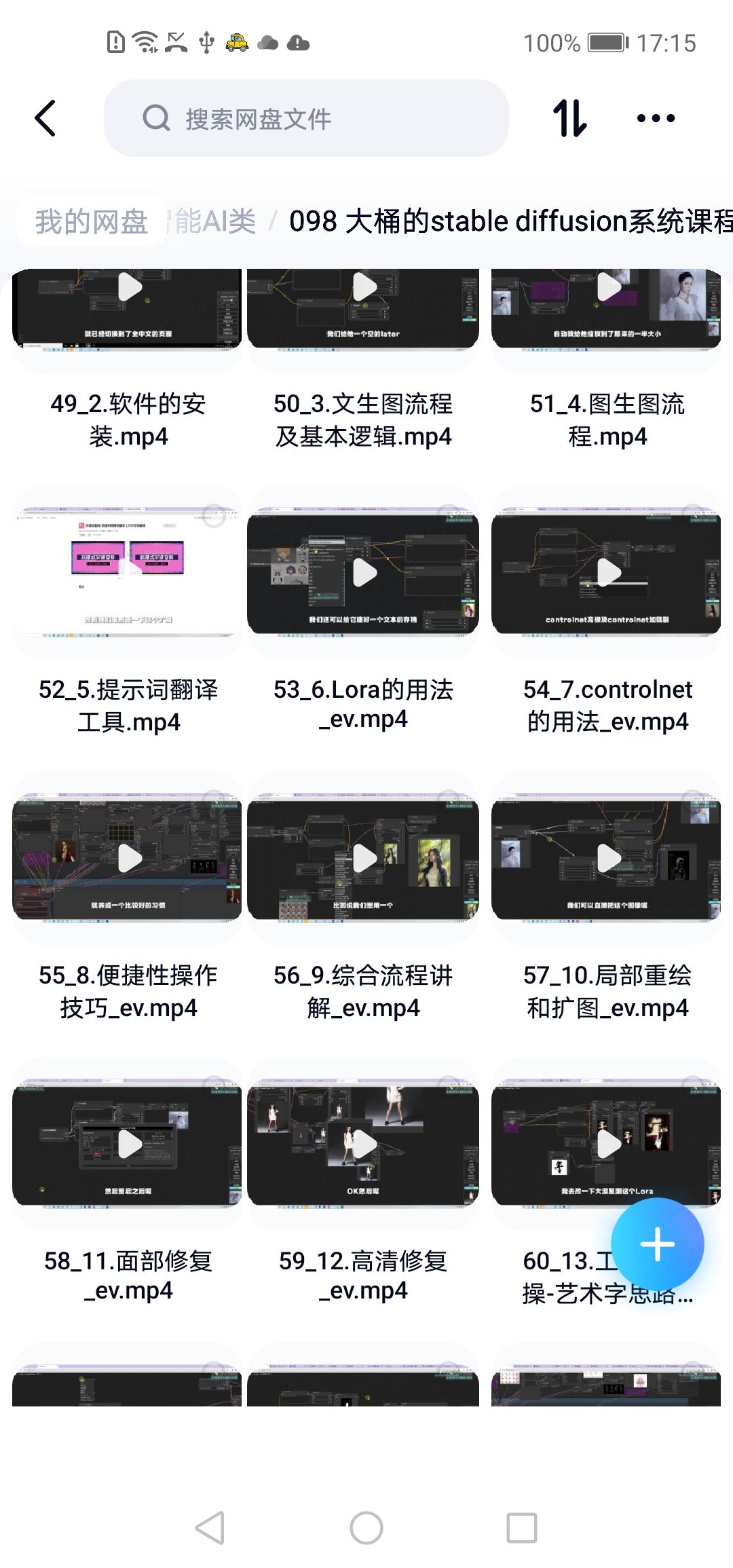
Task: Jump to 我的网盘 in the breadcrumb
Action: [92, 221]
